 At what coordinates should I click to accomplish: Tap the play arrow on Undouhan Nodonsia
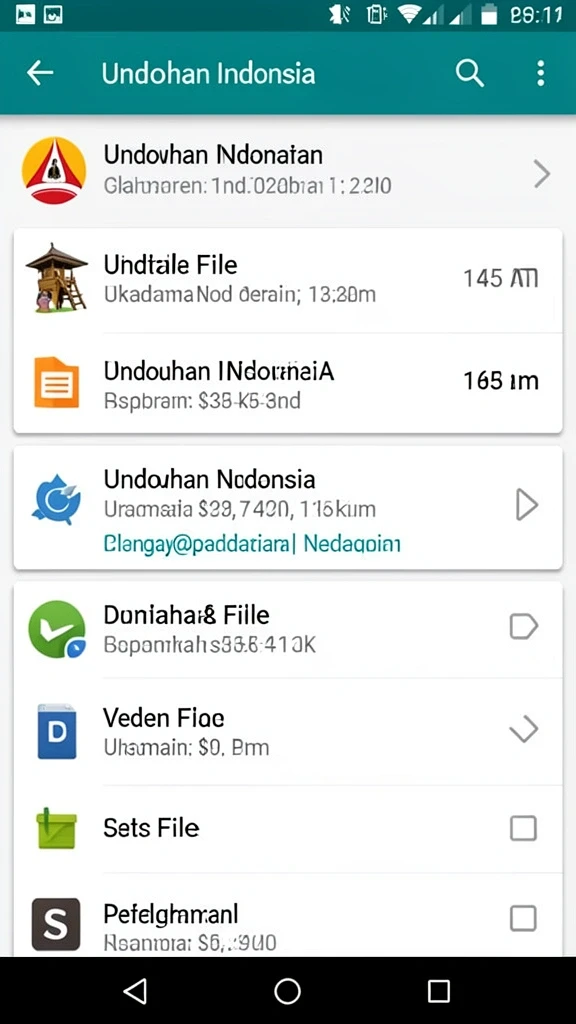click(x=526, y=505)
